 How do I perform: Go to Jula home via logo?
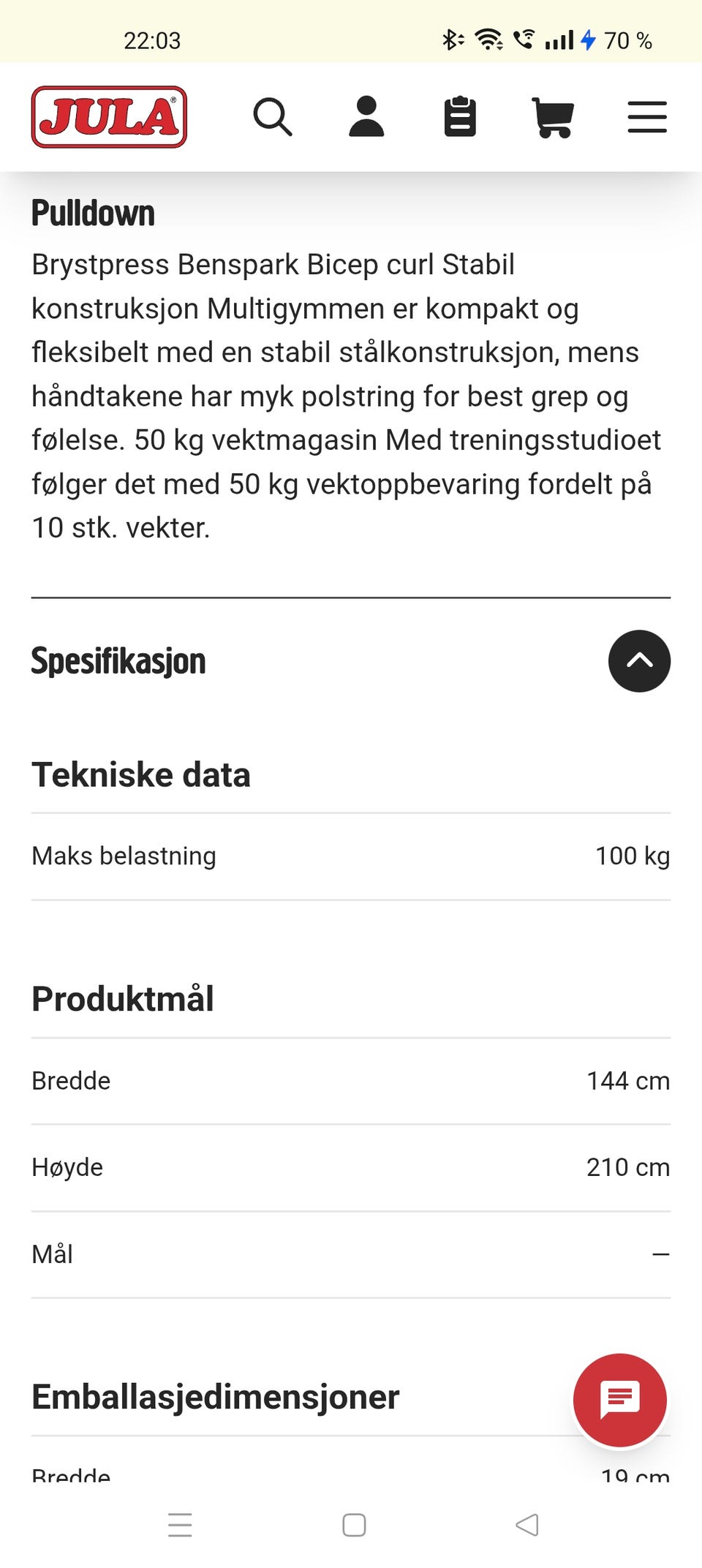(x=109, y=117)
